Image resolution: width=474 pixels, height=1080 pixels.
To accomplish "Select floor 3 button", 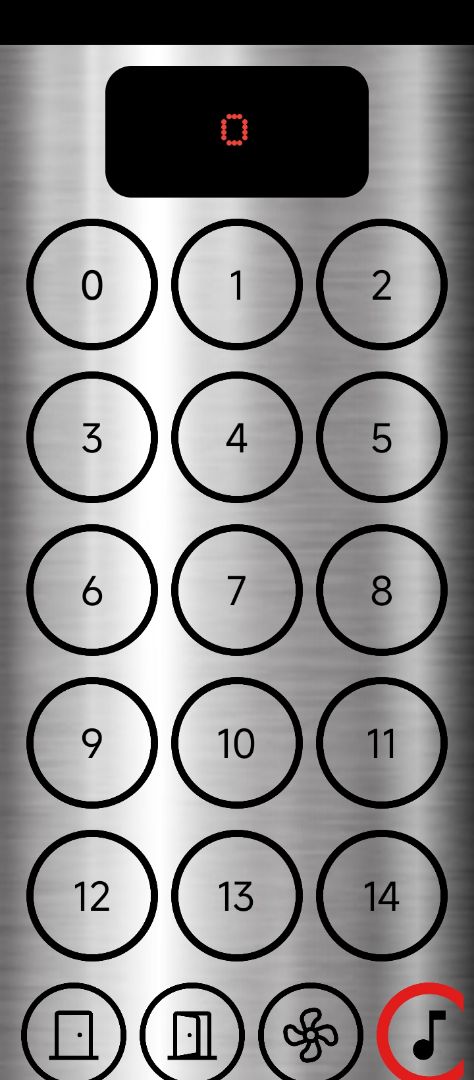I will (x=92, y=437).
